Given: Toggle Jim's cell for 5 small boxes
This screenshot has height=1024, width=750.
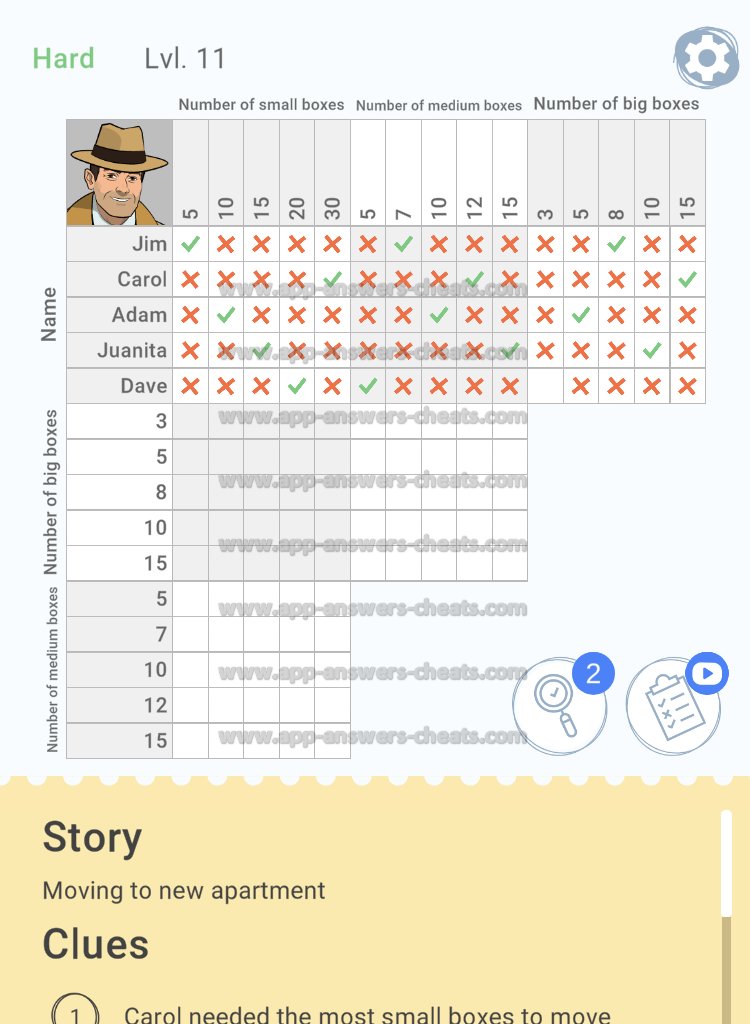Looking at the screenshot, I should coord(190,244).
